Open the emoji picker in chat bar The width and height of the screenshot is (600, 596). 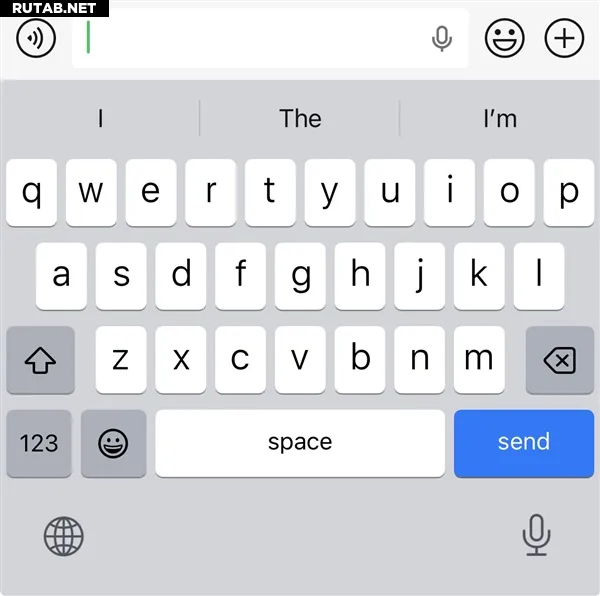(505, 39)
